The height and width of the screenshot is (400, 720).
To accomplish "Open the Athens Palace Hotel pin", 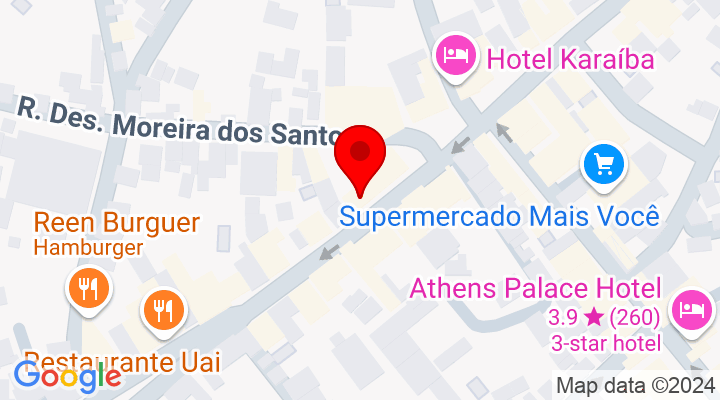I will coord(689,308).
